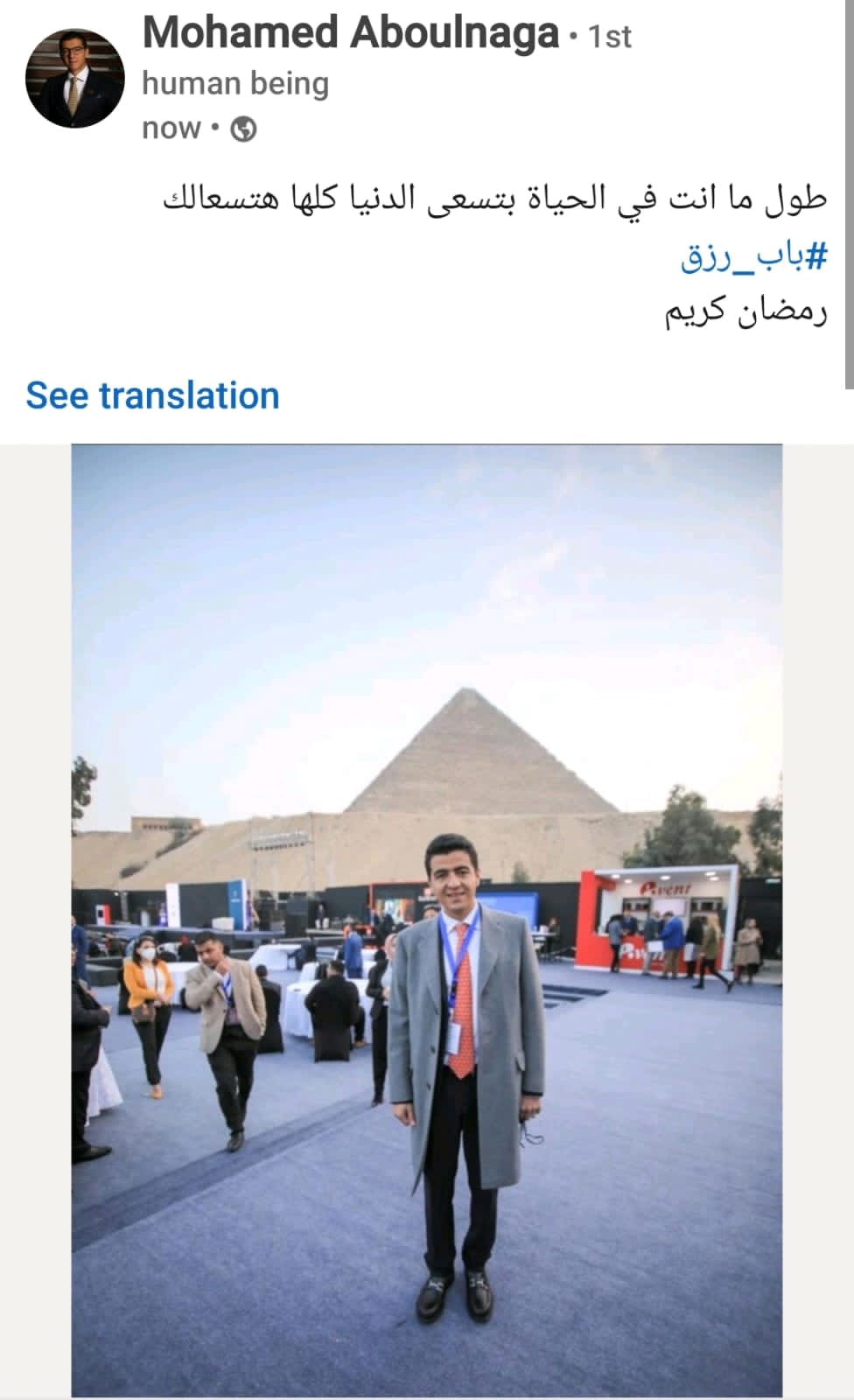Open Mohamed Aboulnaga's profile picture
Screen dimensions: 854x1400
(x=75, y=78)
